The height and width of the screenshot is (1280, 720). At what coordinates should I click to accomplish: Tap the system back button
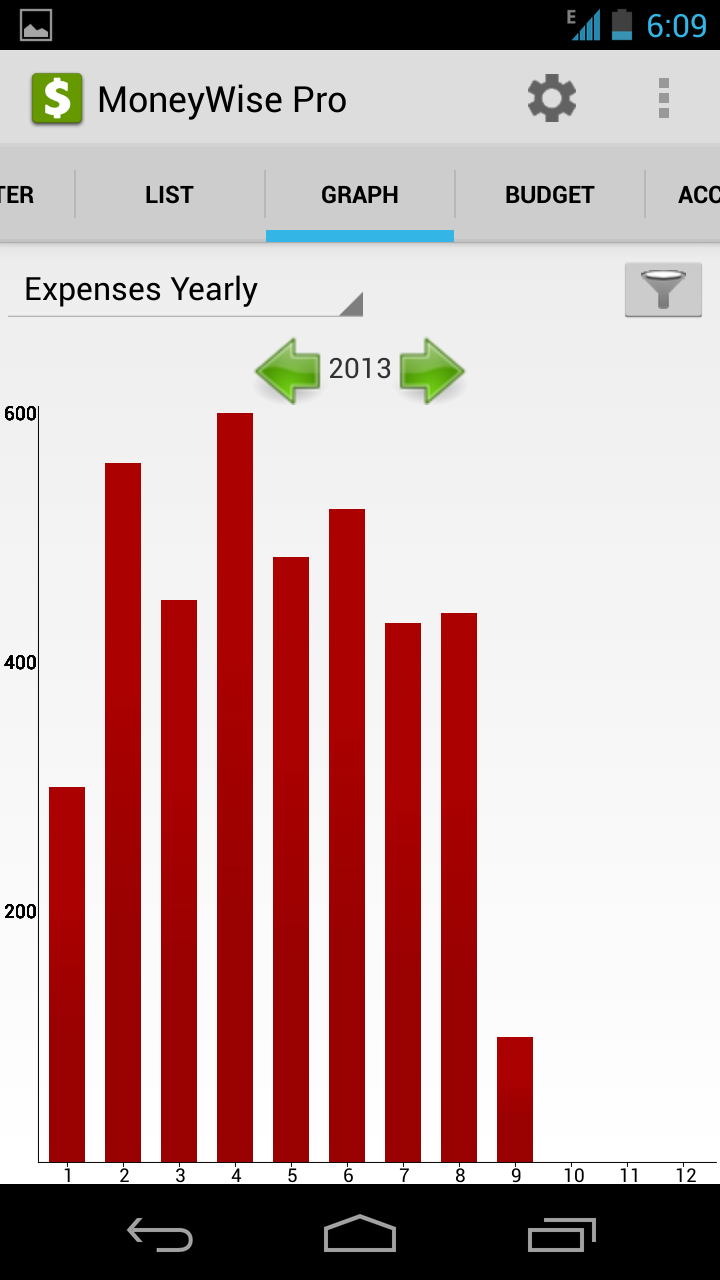tap(160, 1235)
